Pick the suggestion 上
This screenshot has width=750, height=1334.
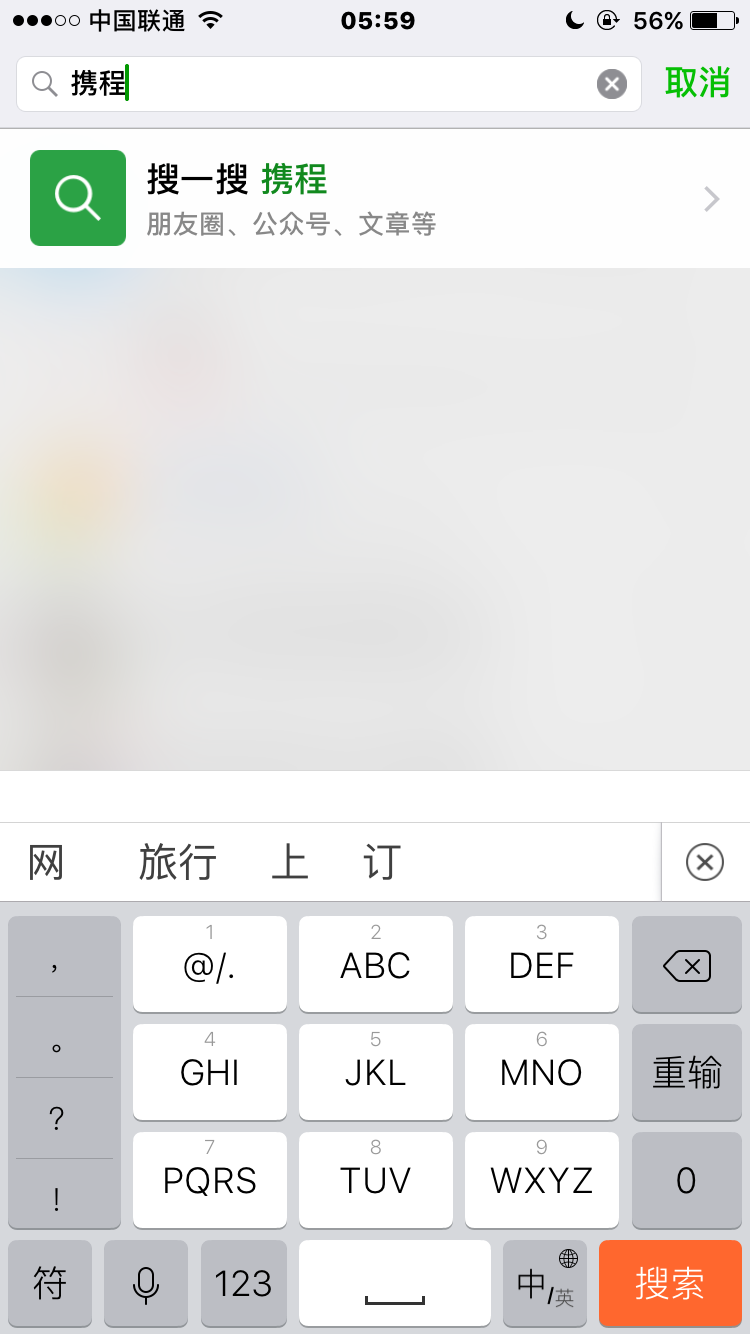(290, 862)
